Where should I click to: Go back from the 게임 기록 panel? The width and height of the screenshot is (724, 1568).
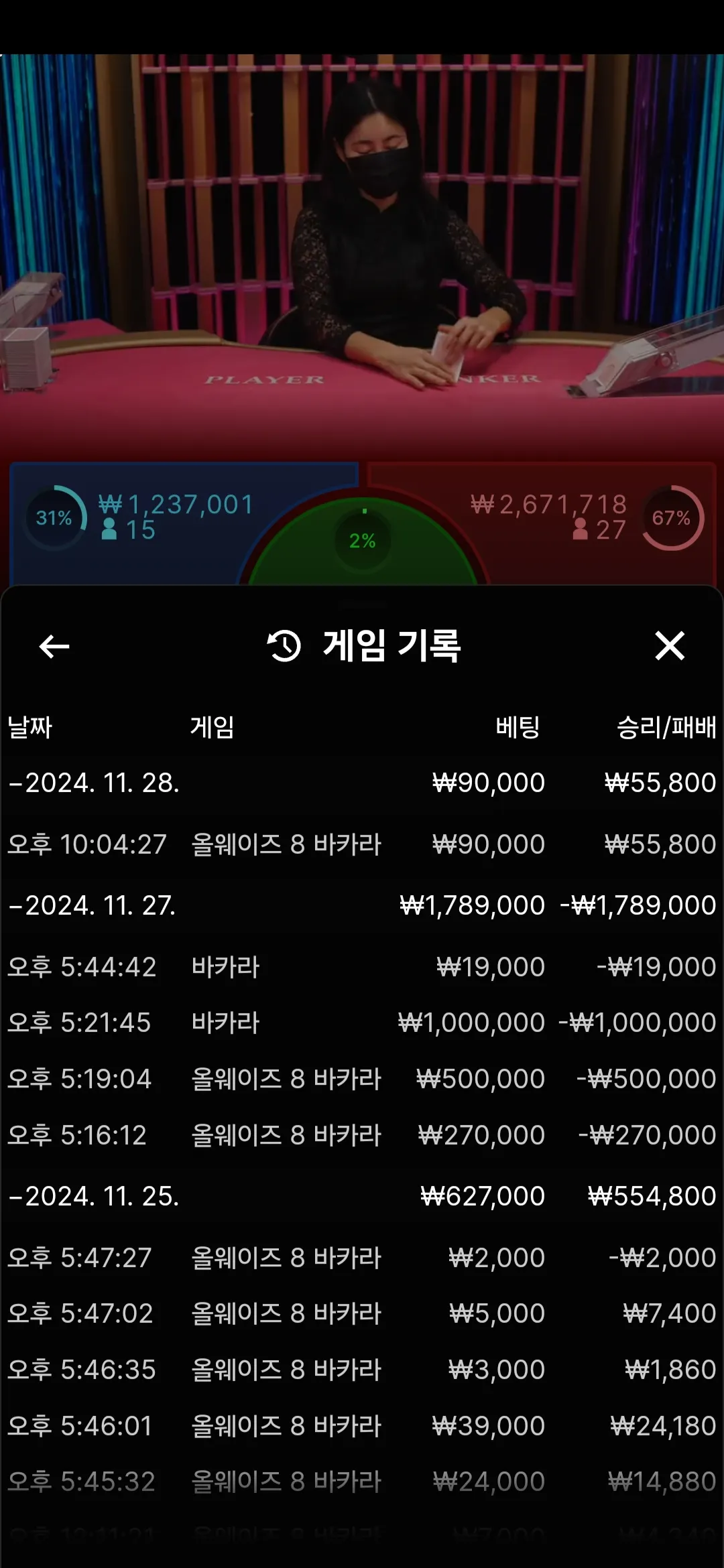54,647
